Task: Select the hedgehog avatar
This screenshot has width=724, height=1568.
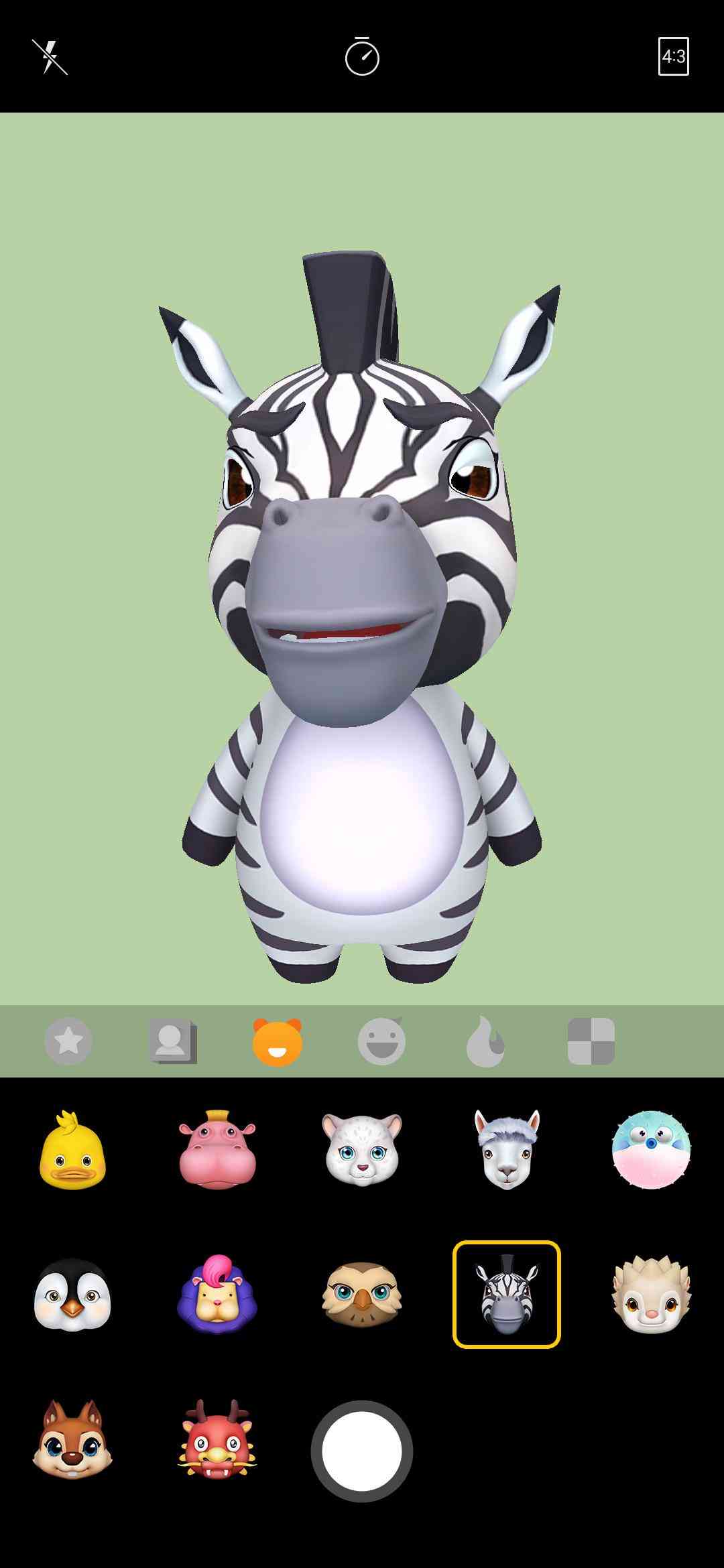Action: click(651, 1295)
